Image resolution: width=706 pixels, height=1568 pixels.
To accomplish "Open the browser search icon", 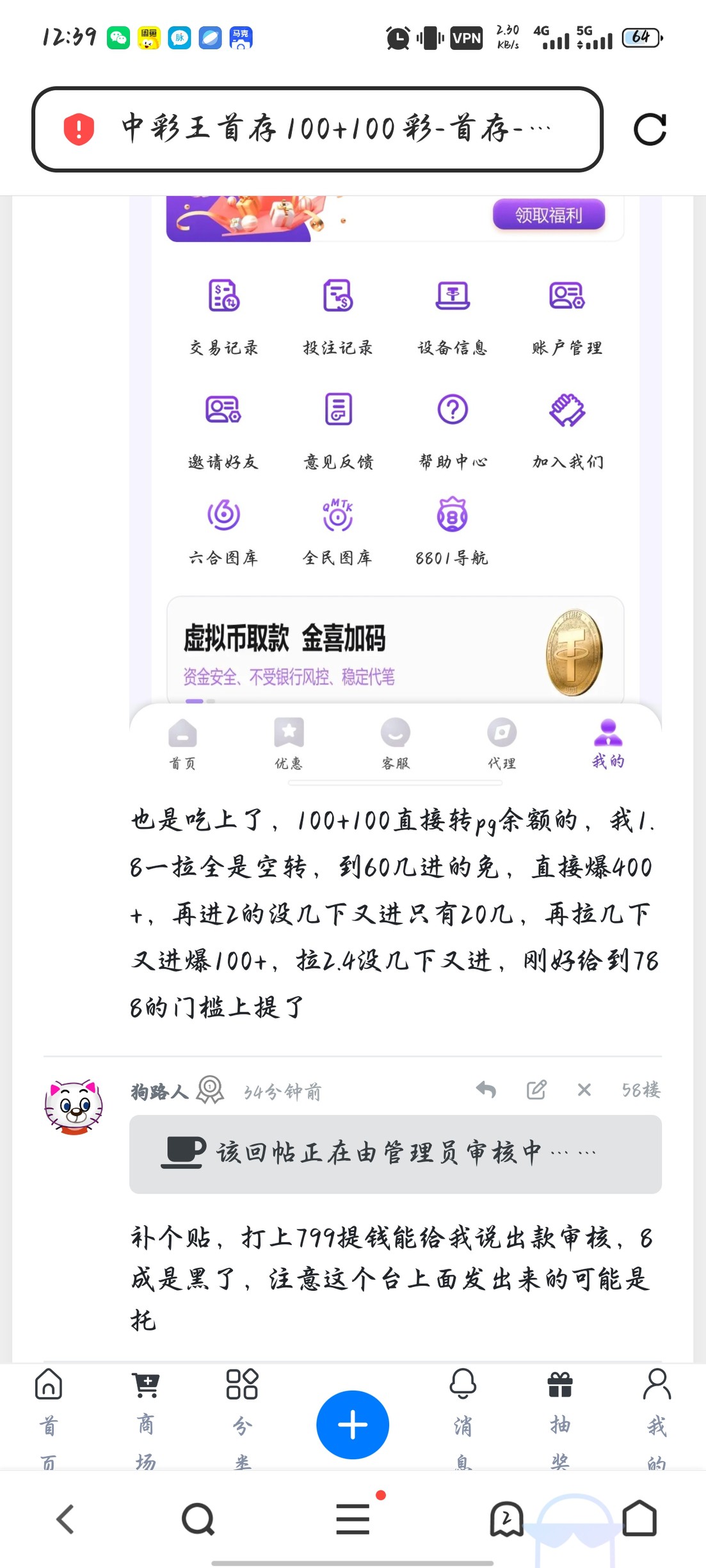I will (198, 1519).
